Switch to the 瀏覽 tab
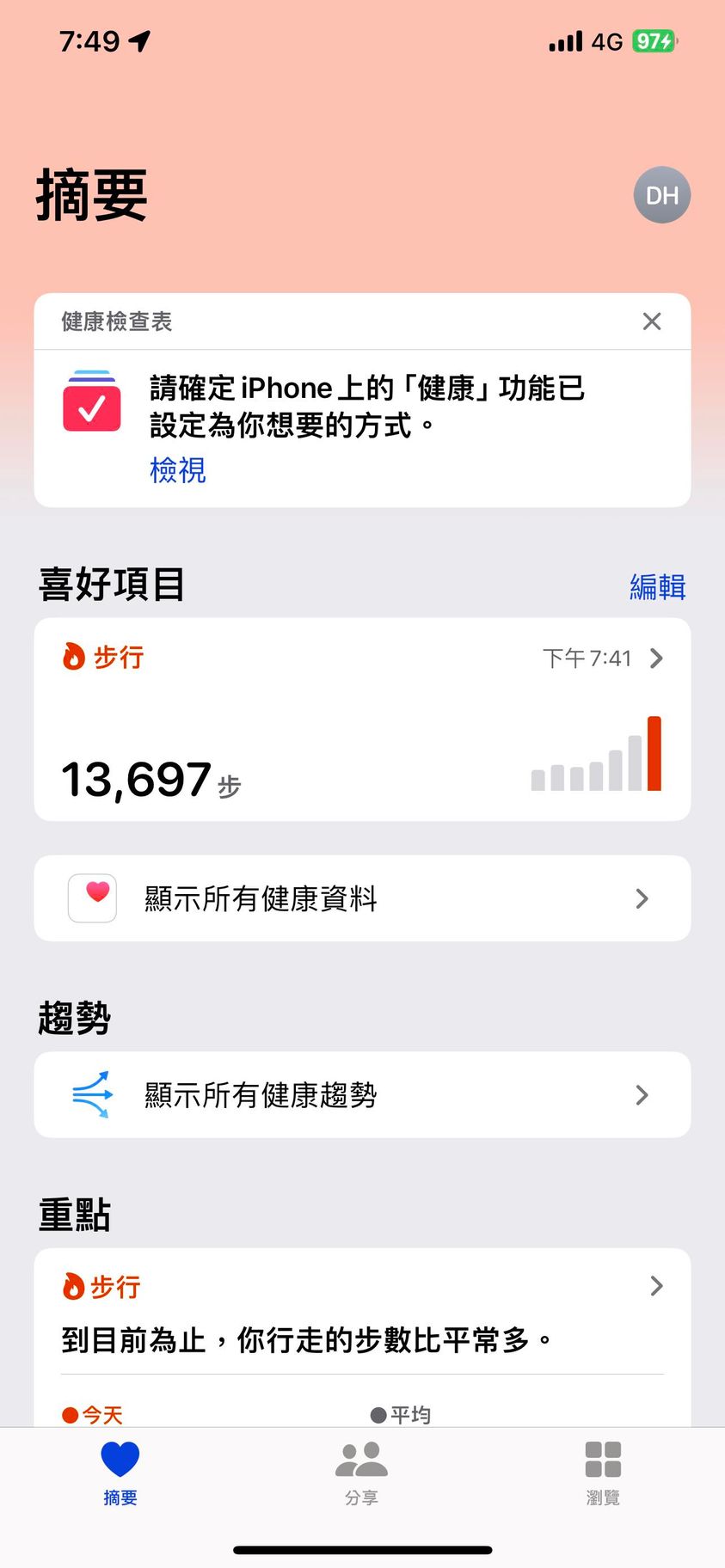 [x=603, y=1473]
